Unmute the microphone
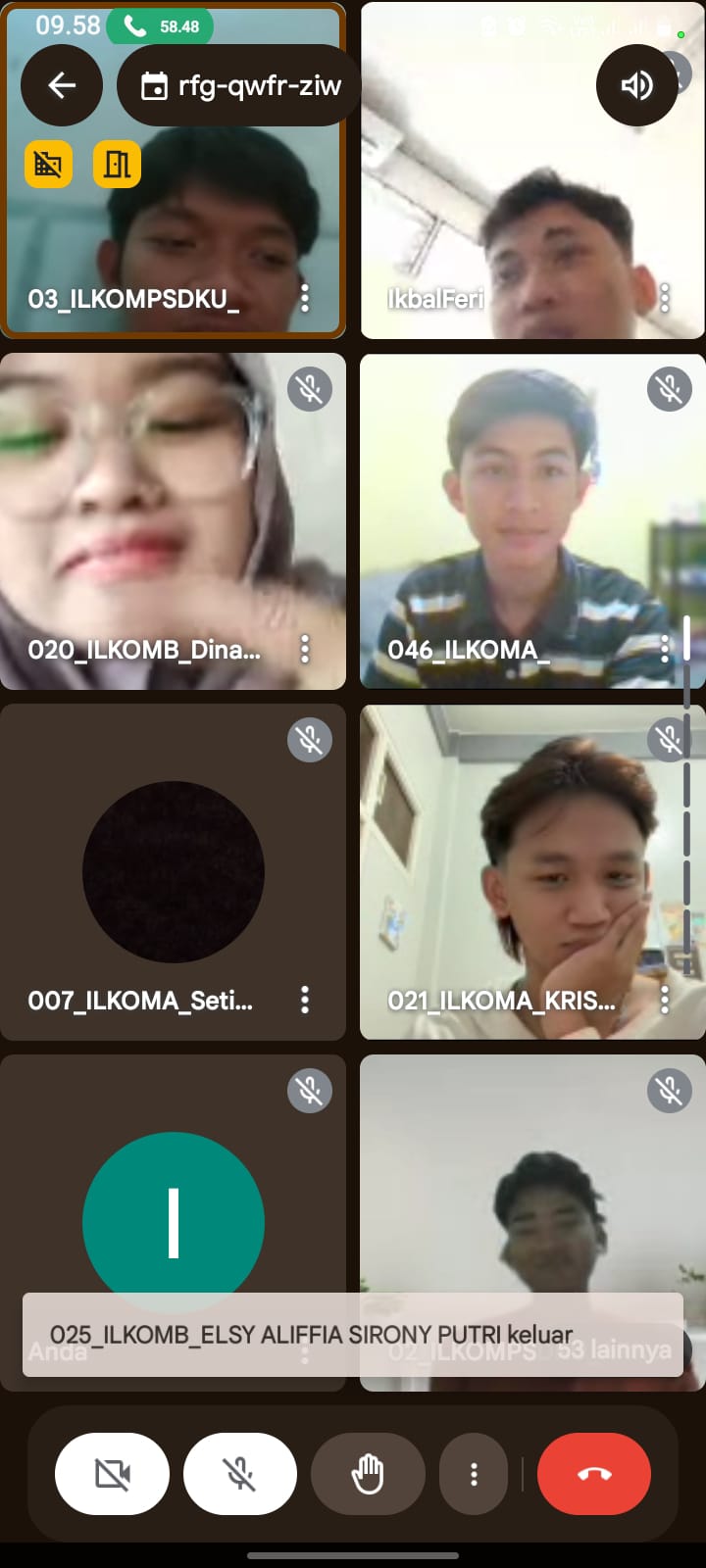Screen dimensions: 706x1568 [x=240, y=1473]
